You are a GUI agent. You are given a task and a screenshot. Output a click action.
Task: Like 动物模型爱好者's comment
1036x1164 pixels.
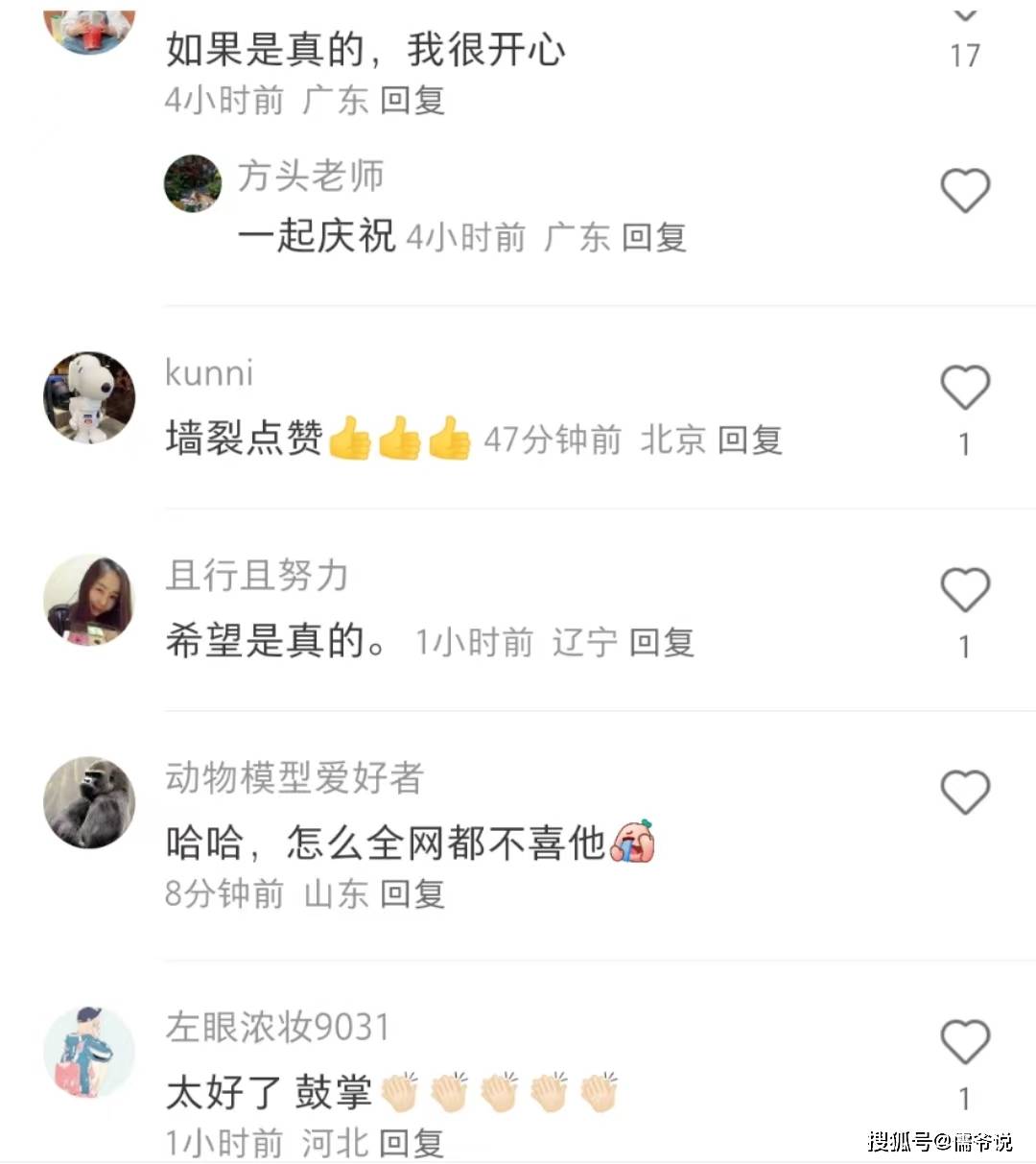coord(964,793)
